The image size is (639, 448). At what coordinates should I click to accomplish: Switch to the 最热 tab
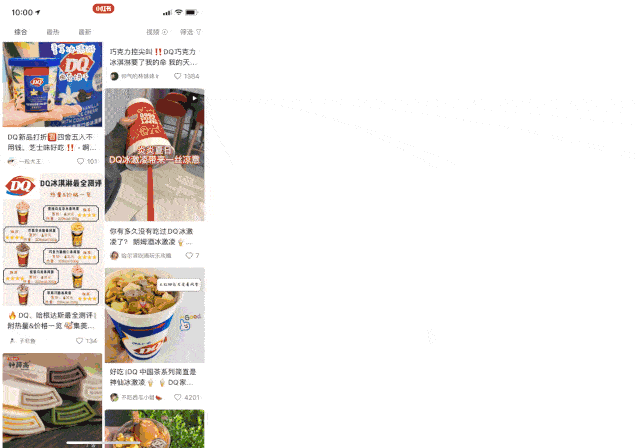click(53, 32)
